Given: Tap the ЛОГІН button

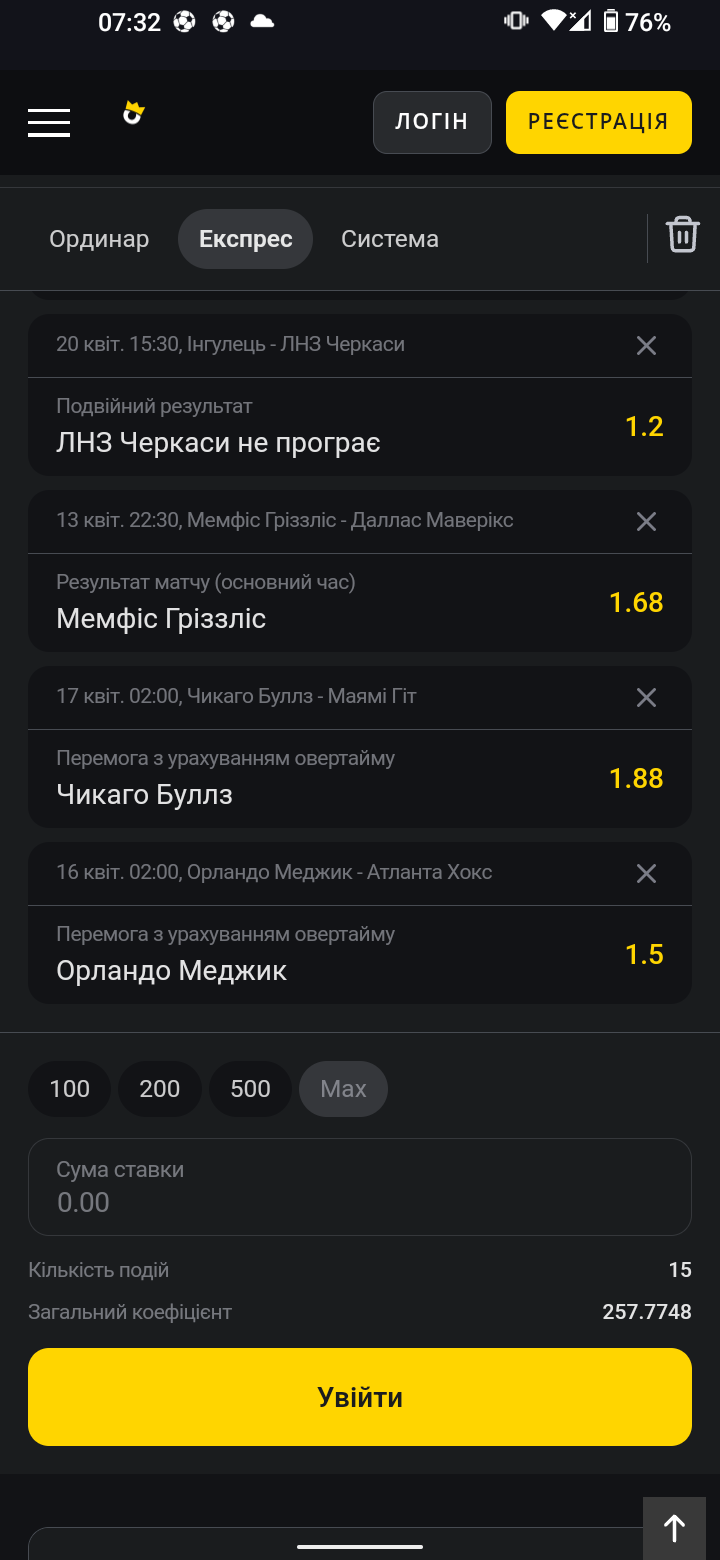Looking at the screenshot, I should point(432,122).
